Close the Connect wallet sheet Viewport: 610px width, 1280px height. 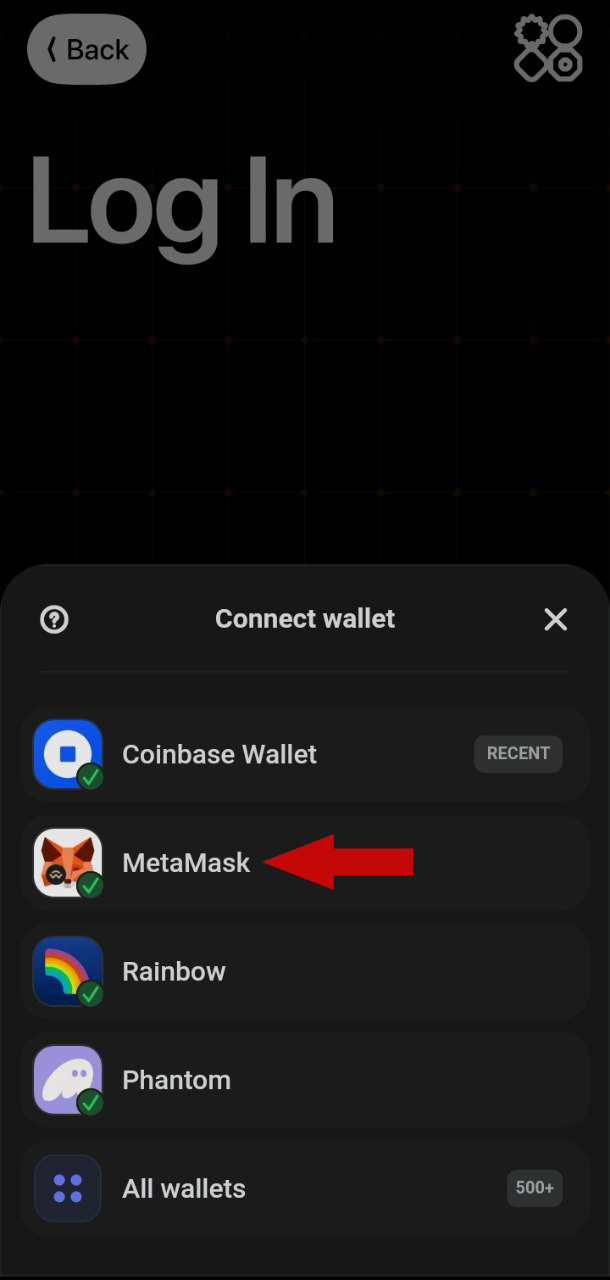555,619
